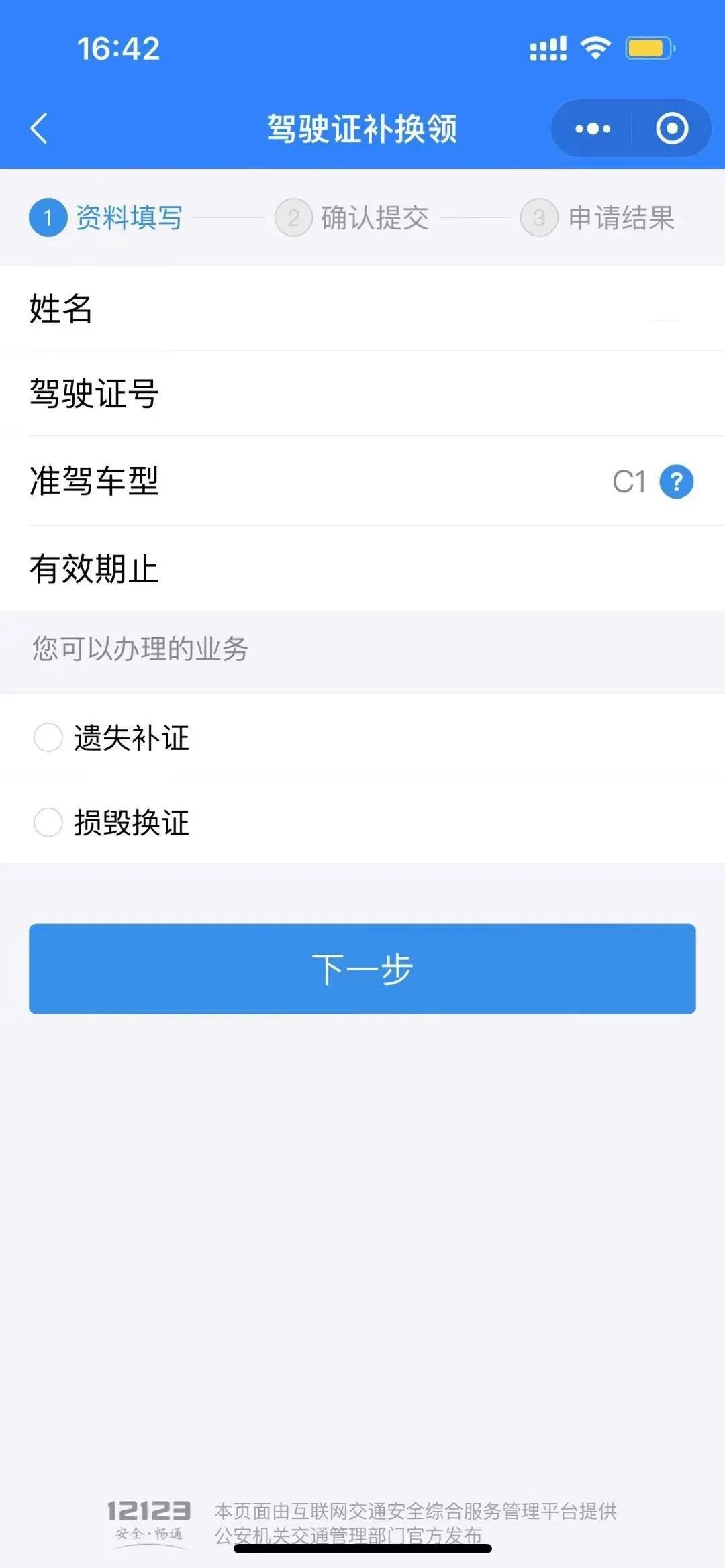
Task: Choose the 损毁换证 option
Action: (48, 823)
